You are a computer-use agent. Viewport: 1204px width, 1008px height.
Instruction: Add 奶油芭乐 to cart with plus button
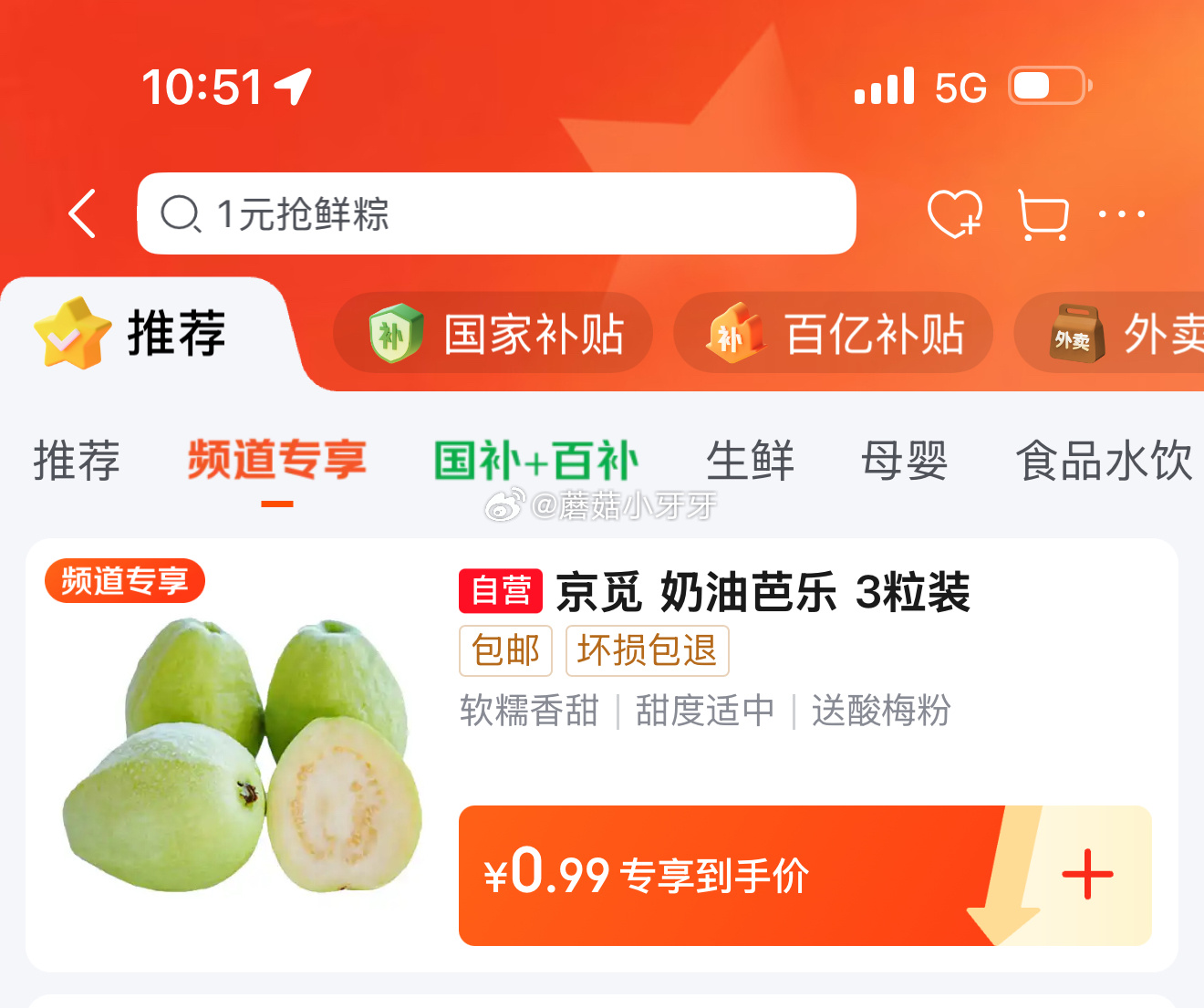coord(1087,875)
